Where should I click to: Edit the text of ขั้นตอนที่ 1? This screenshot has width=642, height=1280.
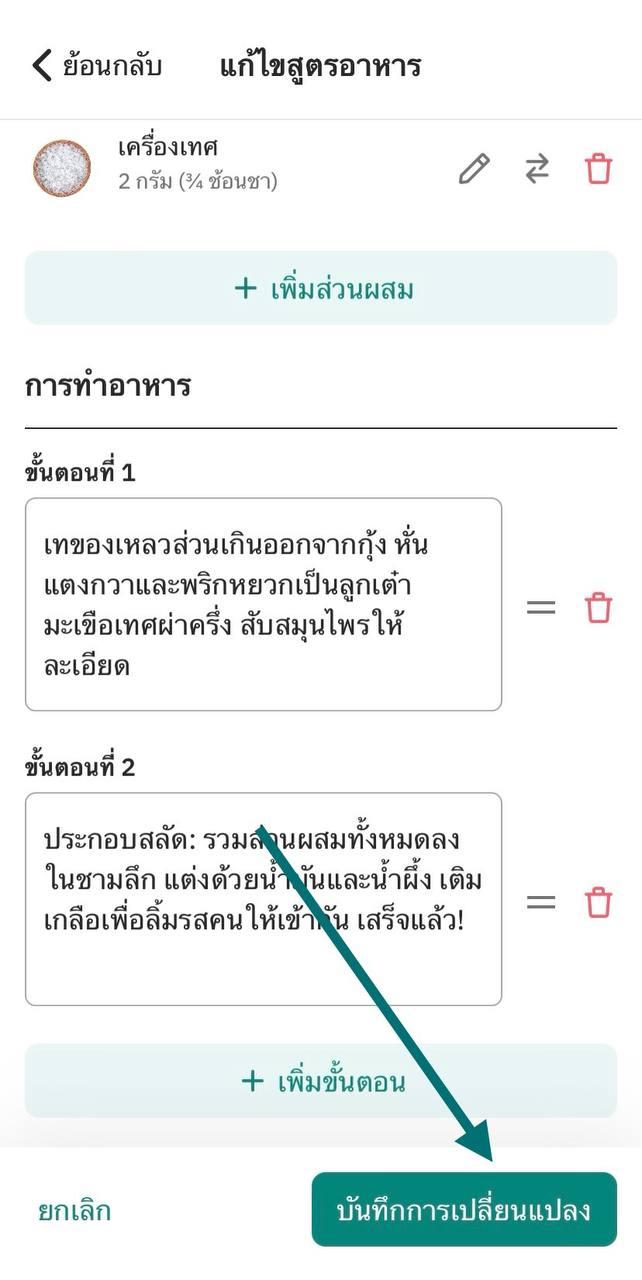click(x=263, y=605)
